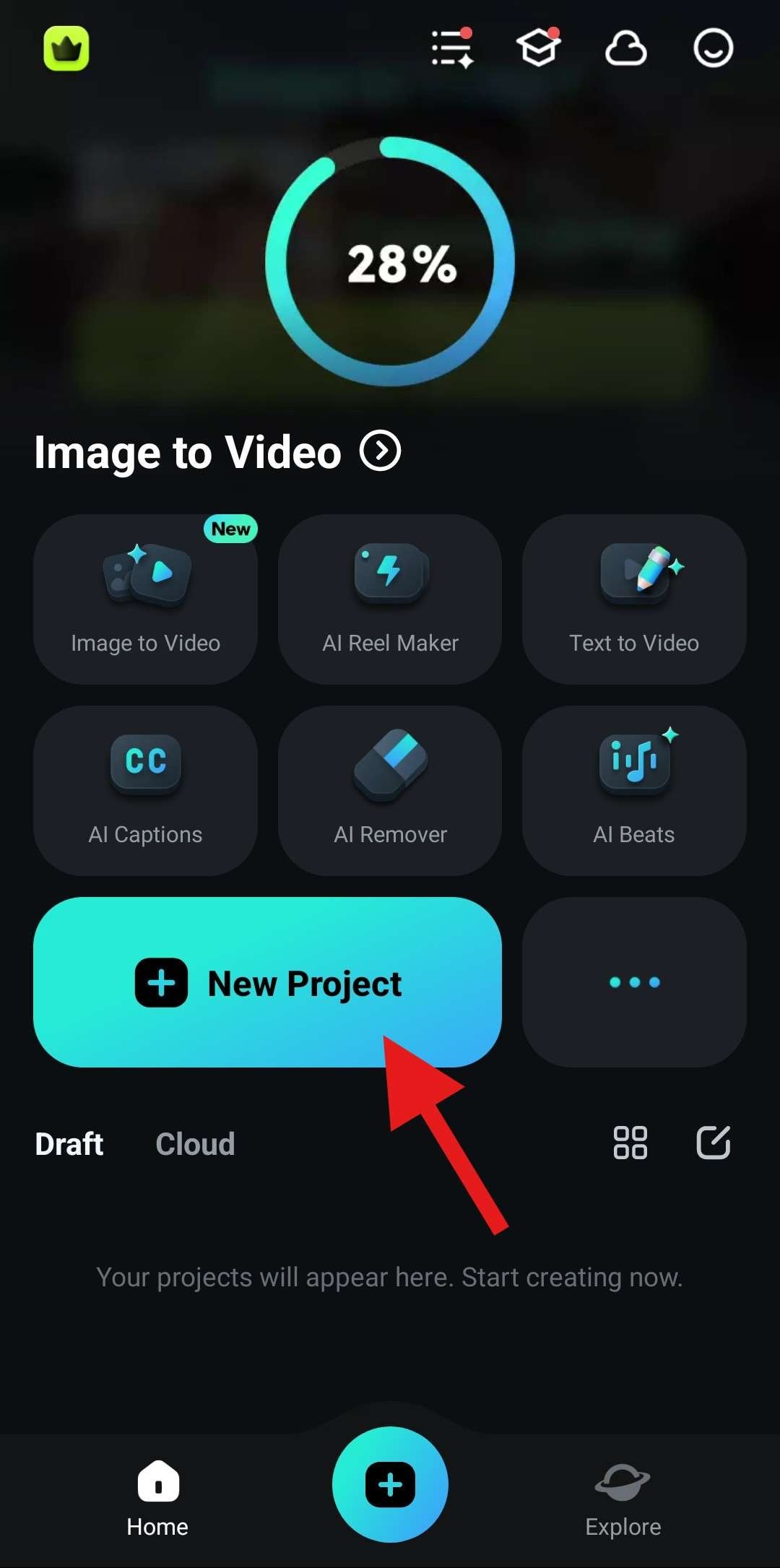Viewport: 780px width, 1568px height.
Task: Switch to the Draft tab
Action: point(69,1144)
